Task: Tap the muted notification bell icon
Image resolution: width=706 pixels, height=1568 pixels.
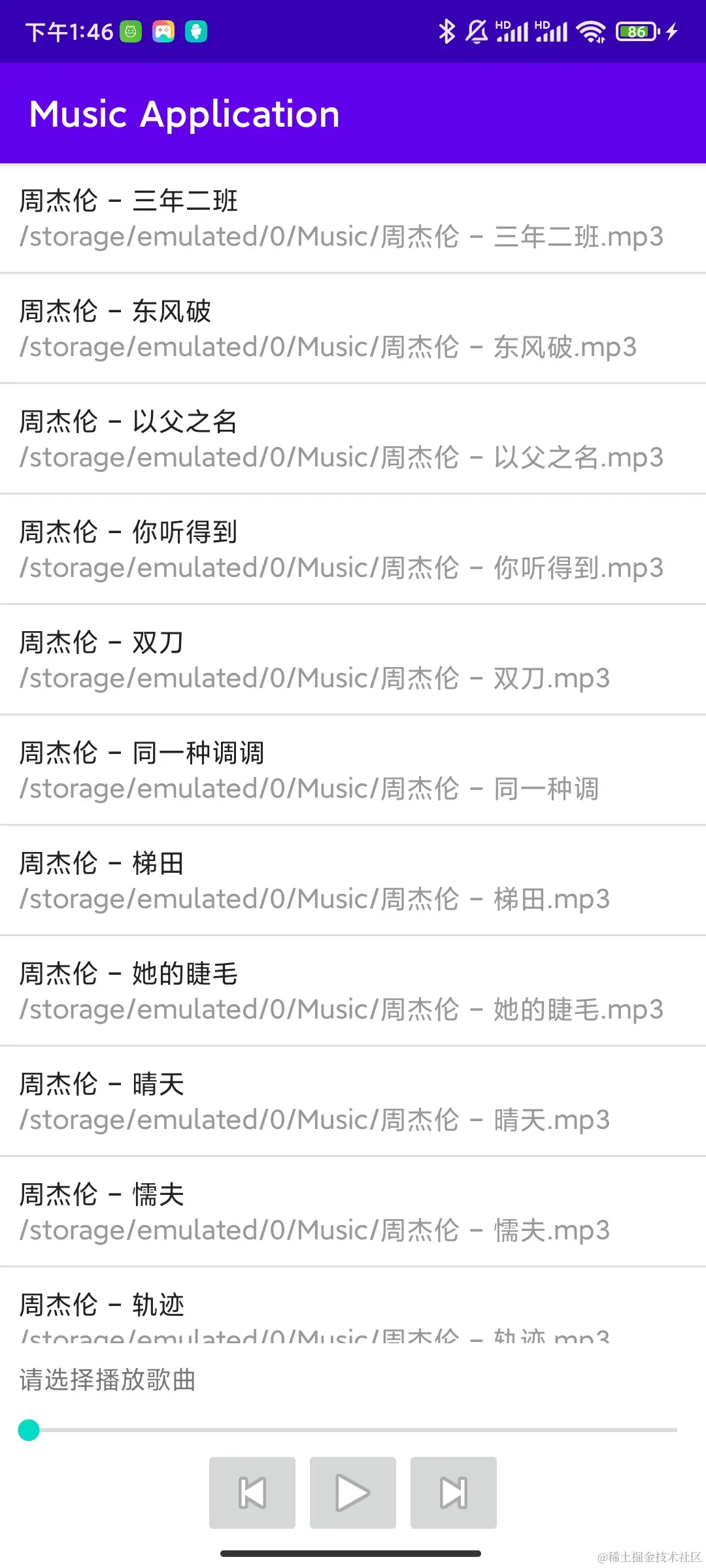Action: [477, 31]
